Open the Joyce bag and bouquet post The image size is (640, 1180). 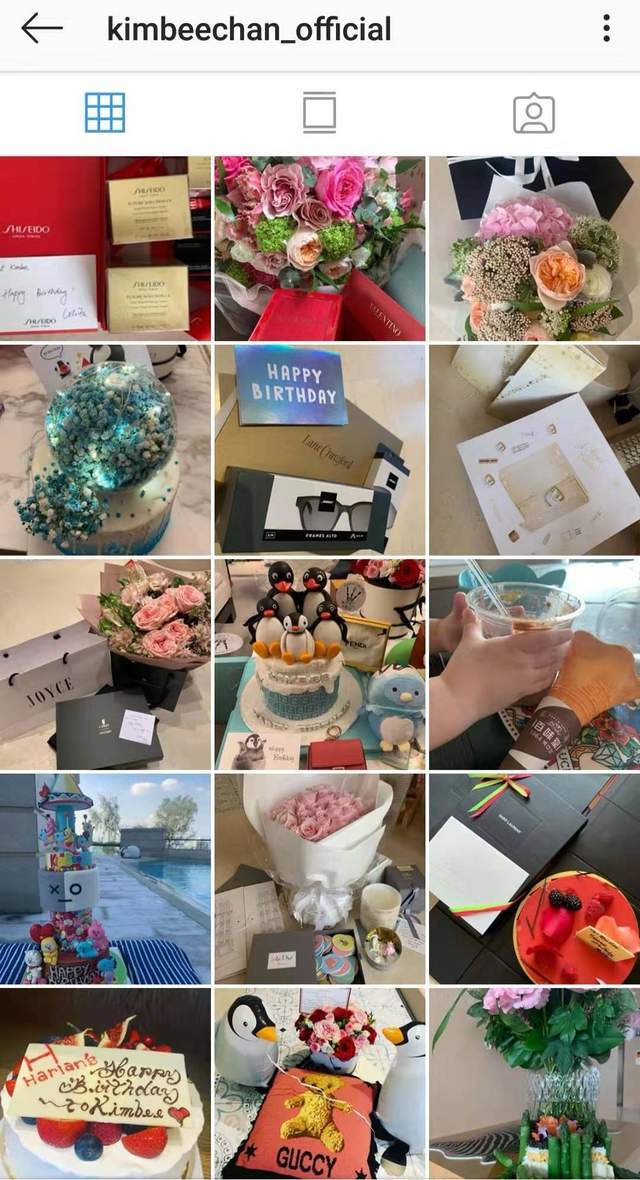coord(105,664)
